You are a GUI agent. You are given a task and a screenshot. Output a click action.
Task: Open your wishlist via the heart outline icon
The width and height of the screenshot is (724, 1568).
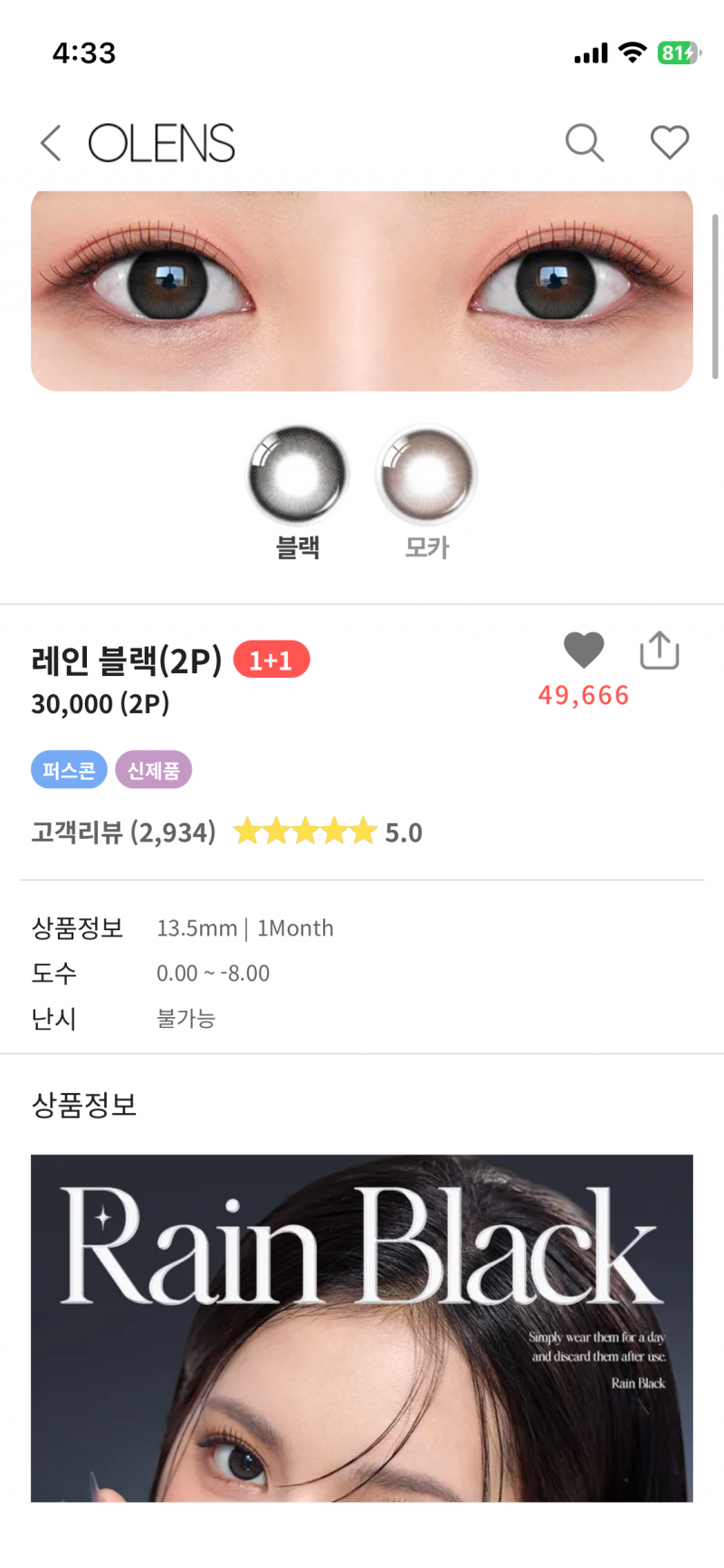(670, 142)
